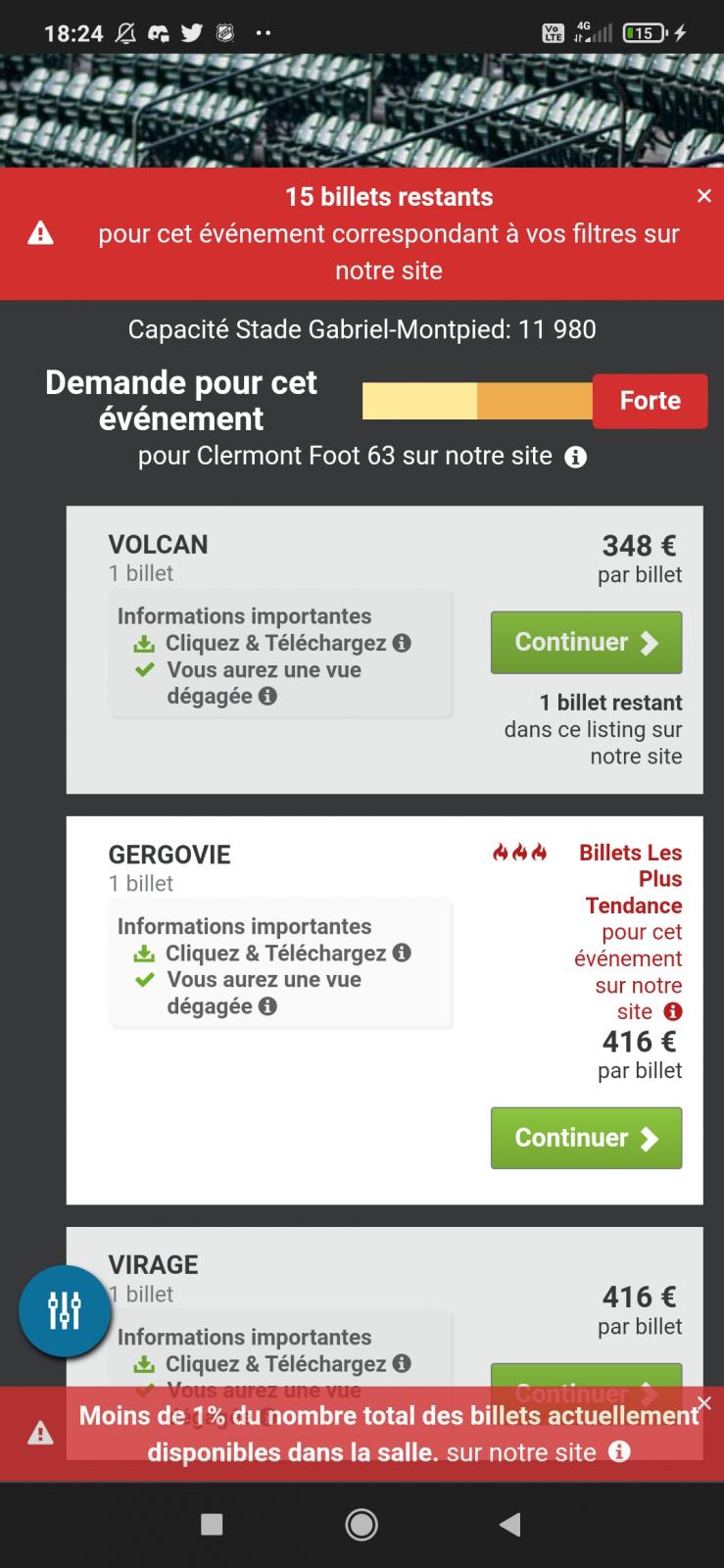Show info about demand for Clermont Foot 63
This screenshot has width=724, height=1568.
[576, 458]
